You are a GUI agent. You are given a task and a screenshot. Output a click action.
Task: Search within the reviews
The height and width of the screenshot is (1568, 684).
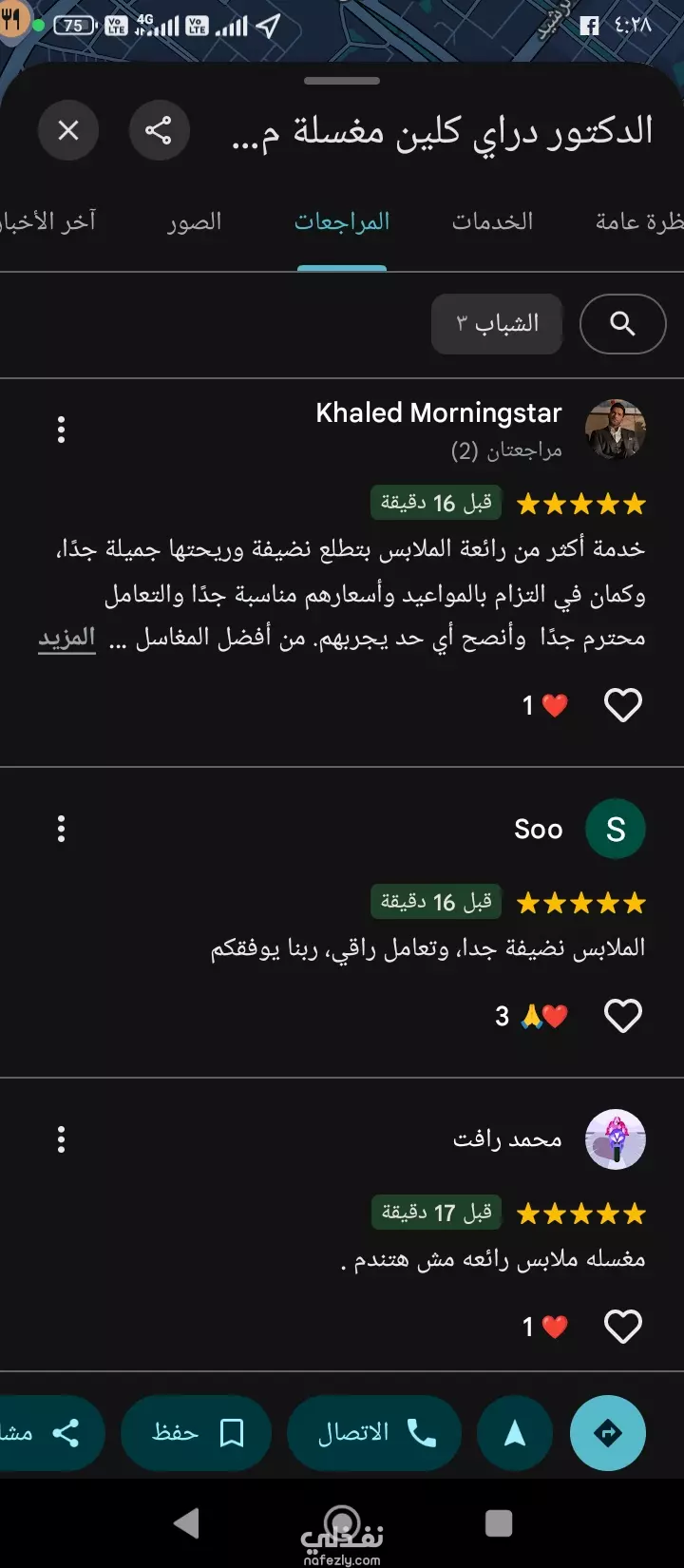click(x=622, y=324)
